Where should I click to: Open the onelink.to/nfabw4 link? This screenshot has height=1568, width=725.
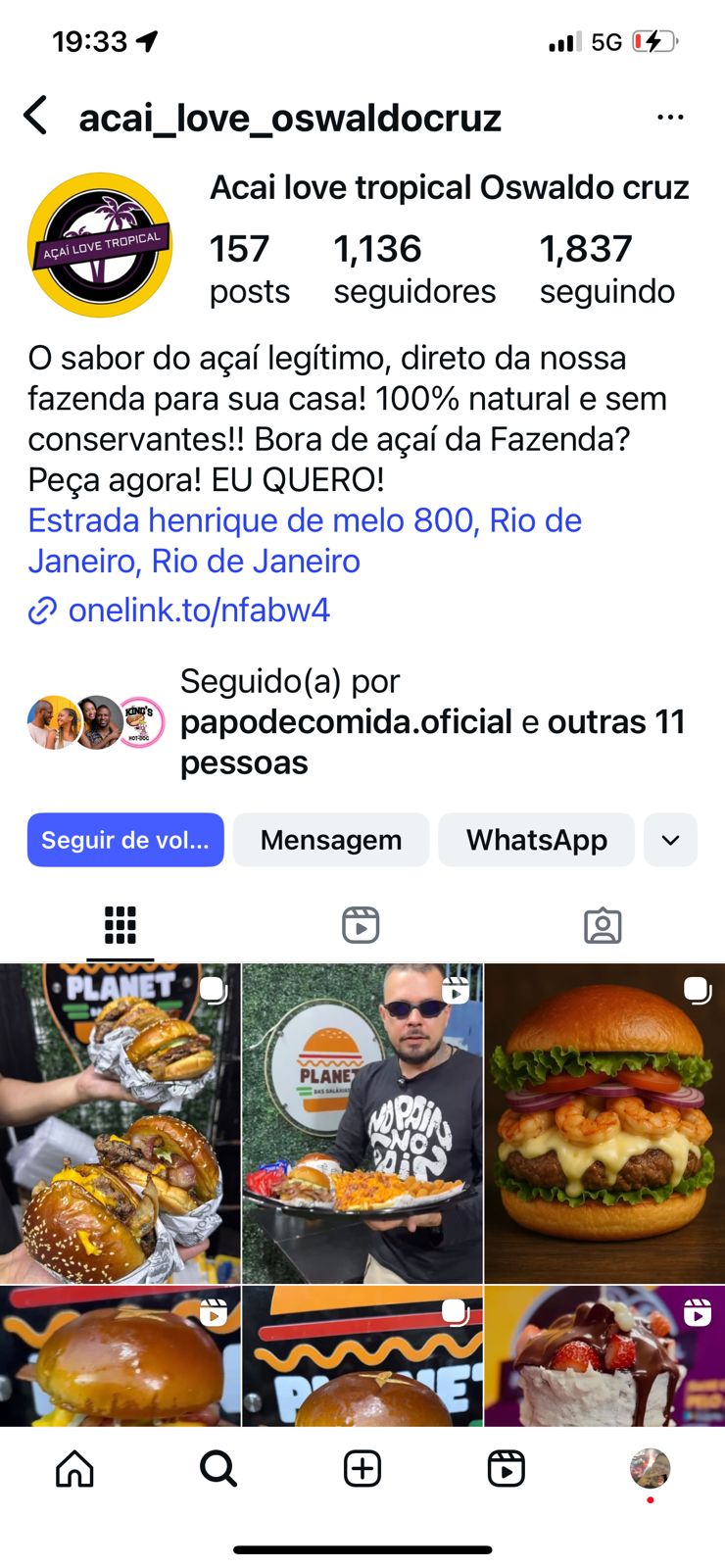click(198, 611)
